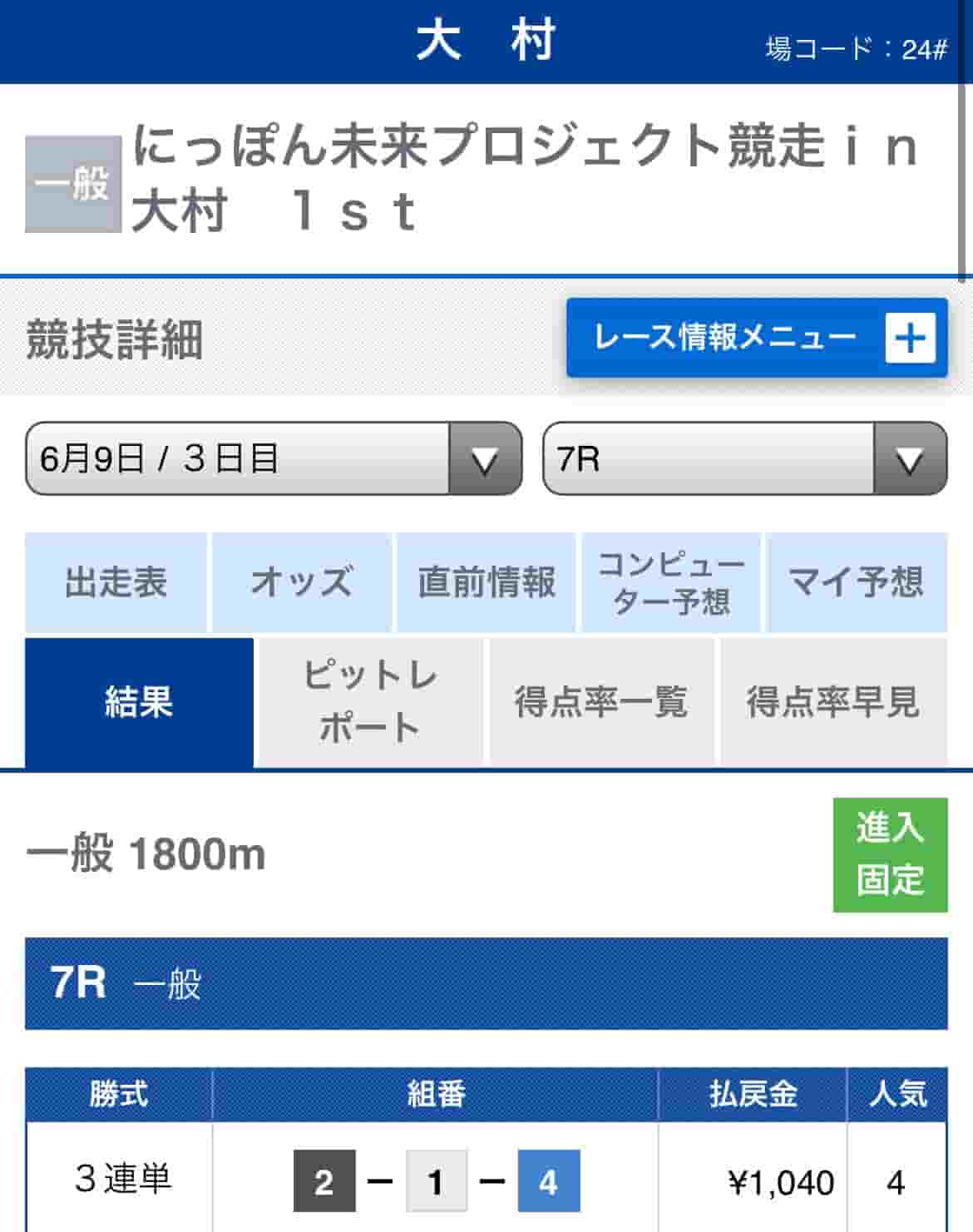The image size is (973, 1232).
Task: Open the コンピューター予想 tab
Action: click(x=670, y=582)
